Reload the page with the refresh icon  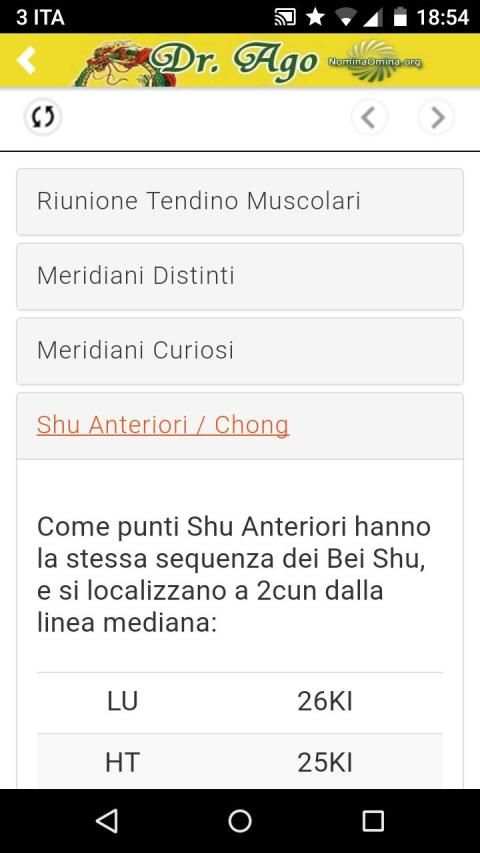pyautogui.click(x=42, y=117)
